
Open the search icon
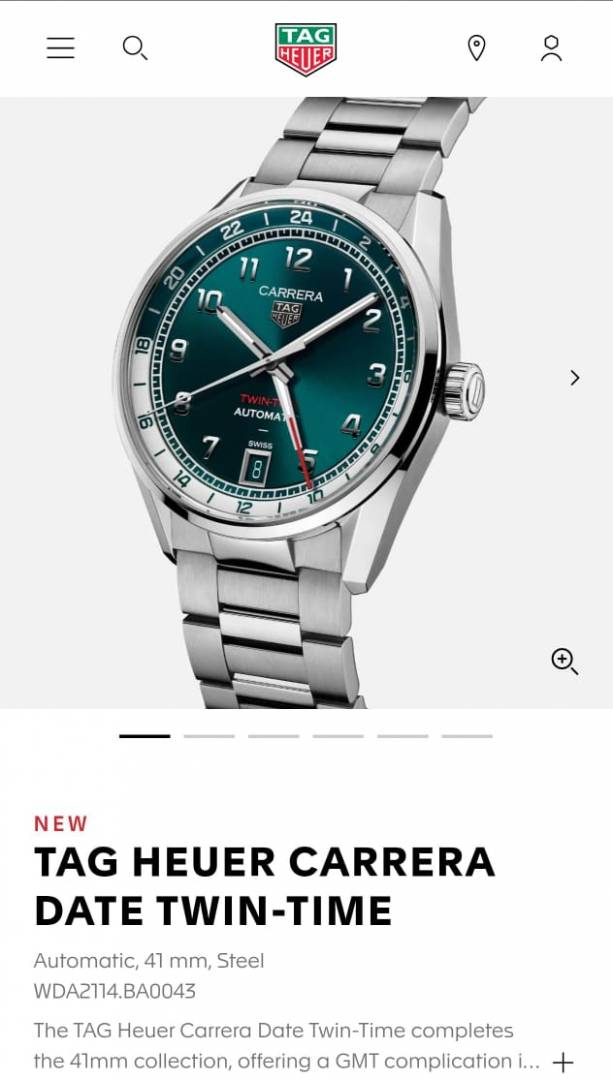tap(134, 47)
